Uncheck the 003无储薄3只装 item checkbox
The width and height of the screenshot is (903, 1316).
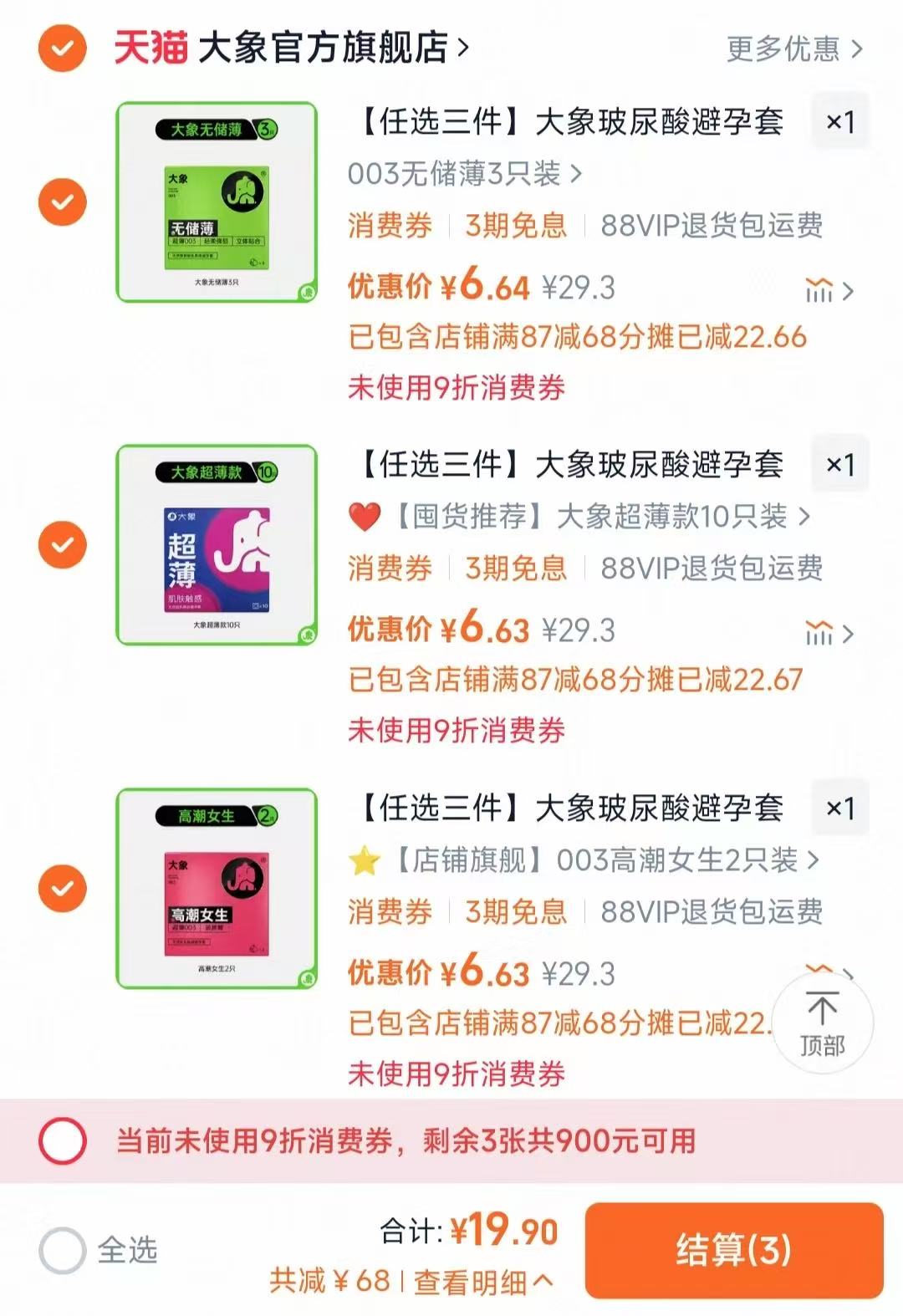(62, 202)
